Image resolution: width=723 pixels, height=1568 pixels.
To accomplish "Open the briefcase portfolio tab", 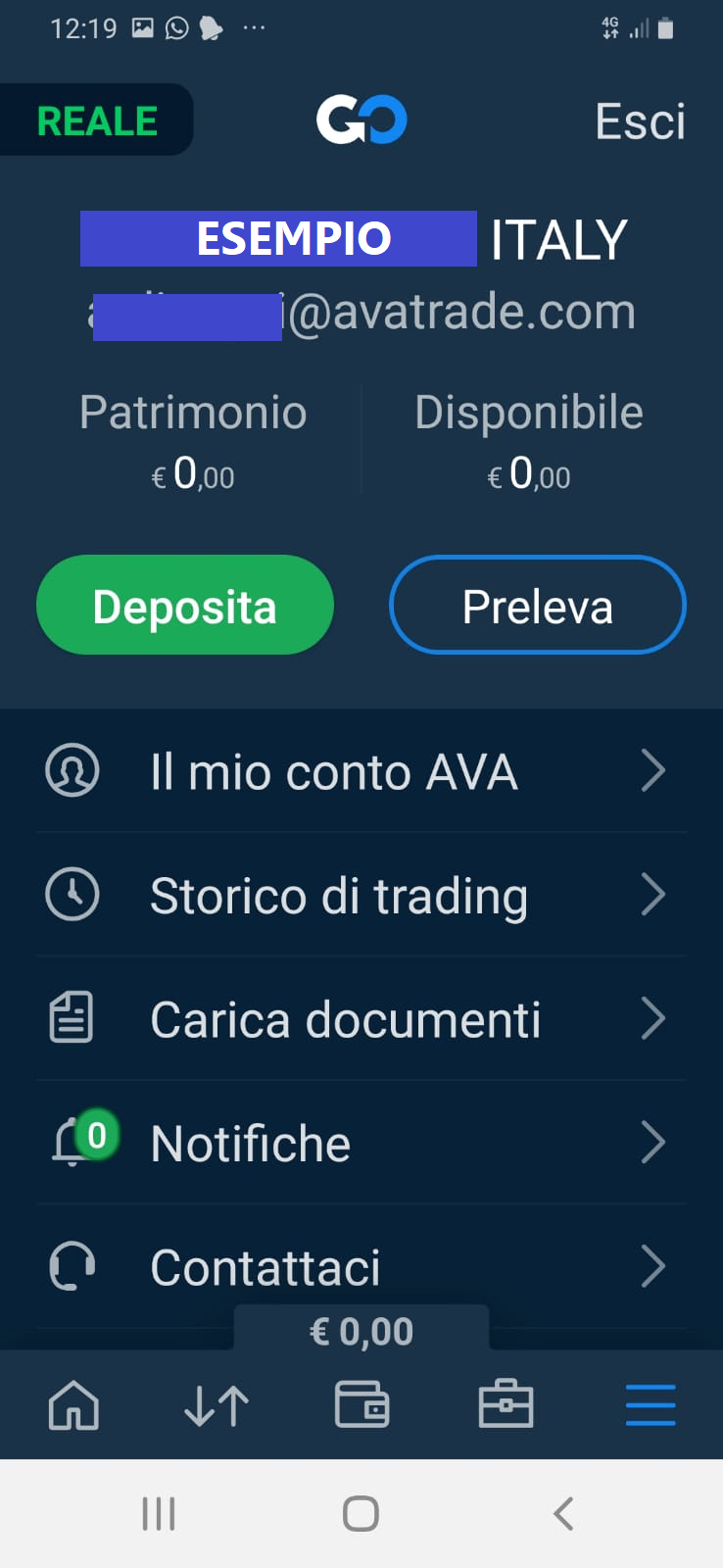I will 506,1405.
